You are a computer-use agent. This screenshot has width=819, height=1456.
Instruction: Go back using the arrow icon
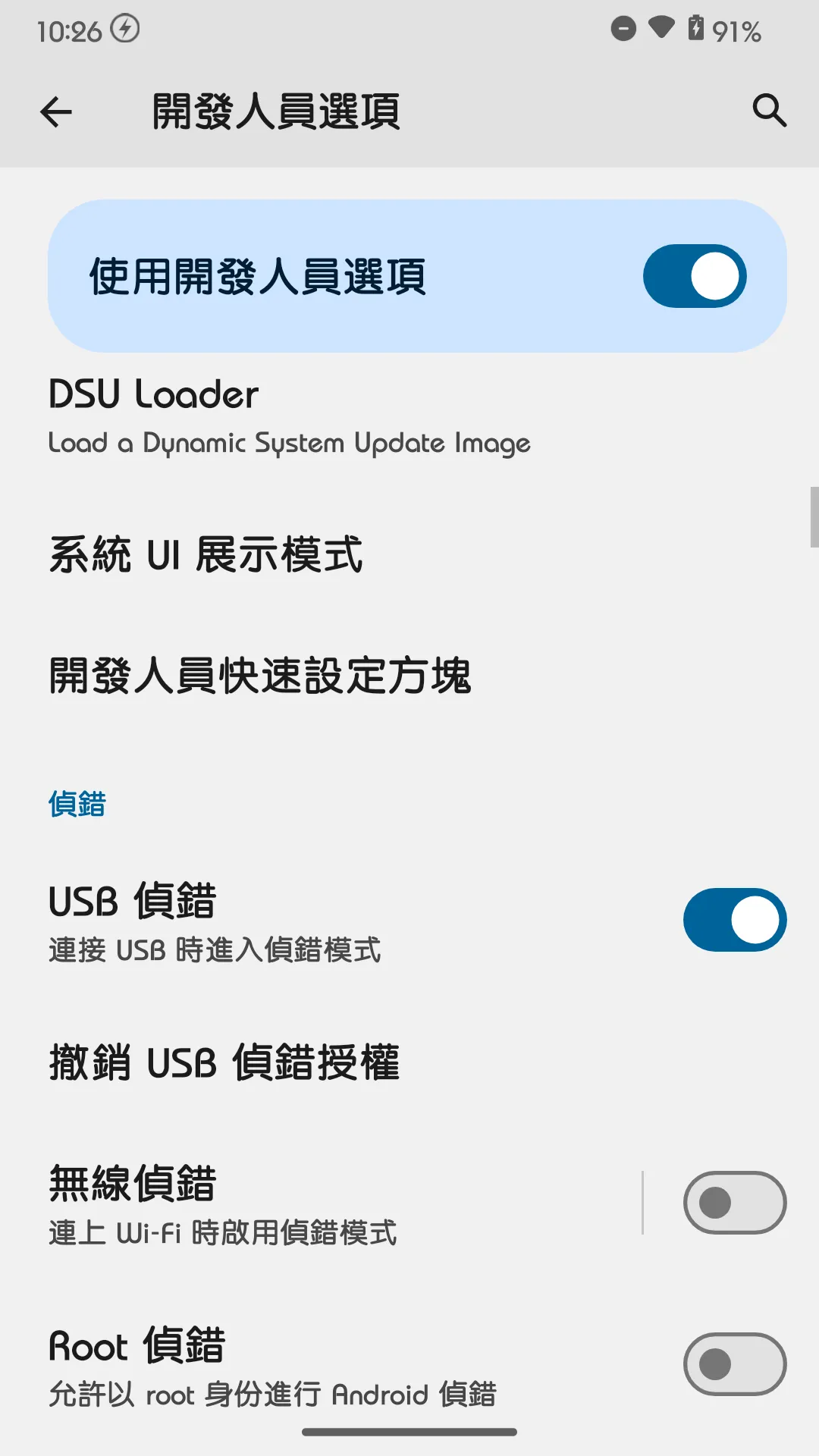click(56, 112)
